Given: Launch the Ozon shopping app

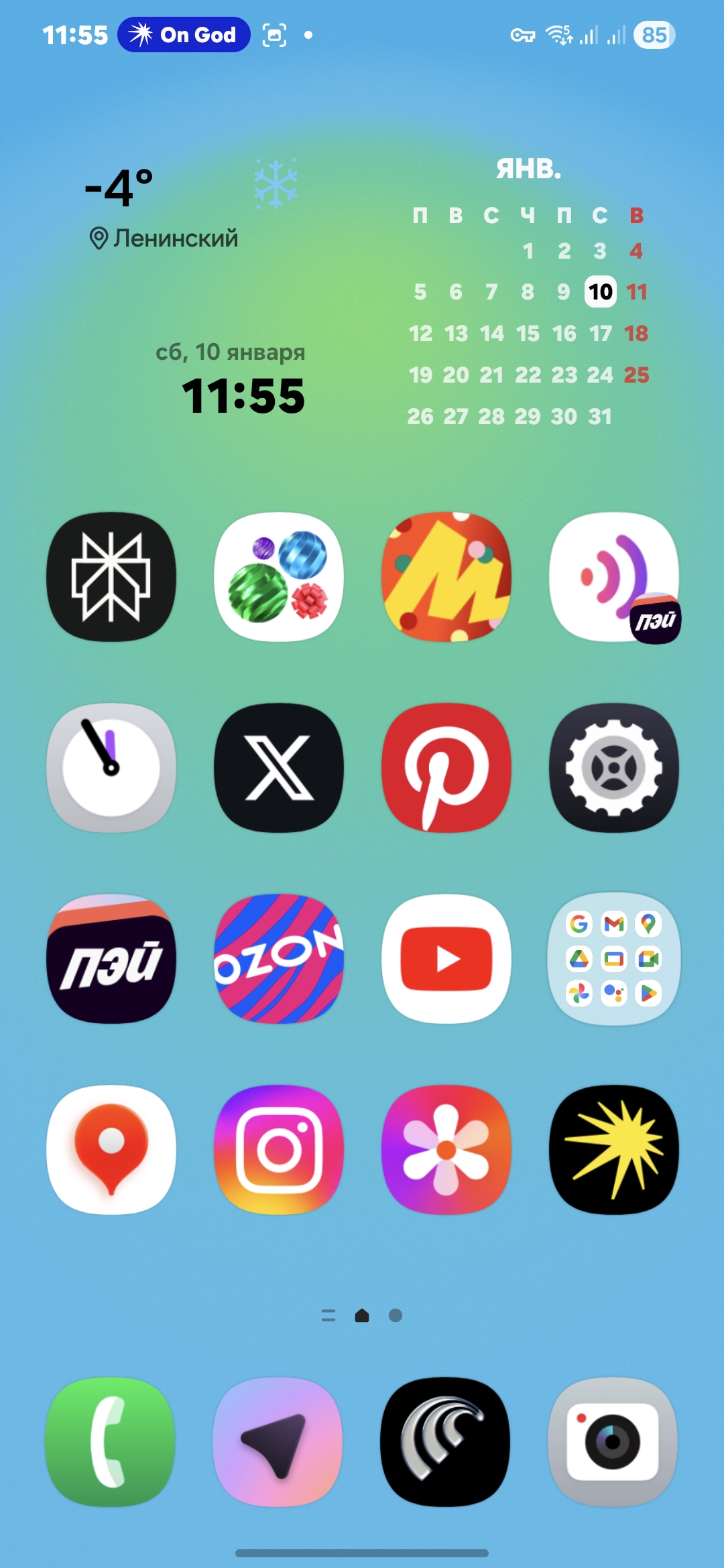Looking at the screenshot, I should pos(279,959).
